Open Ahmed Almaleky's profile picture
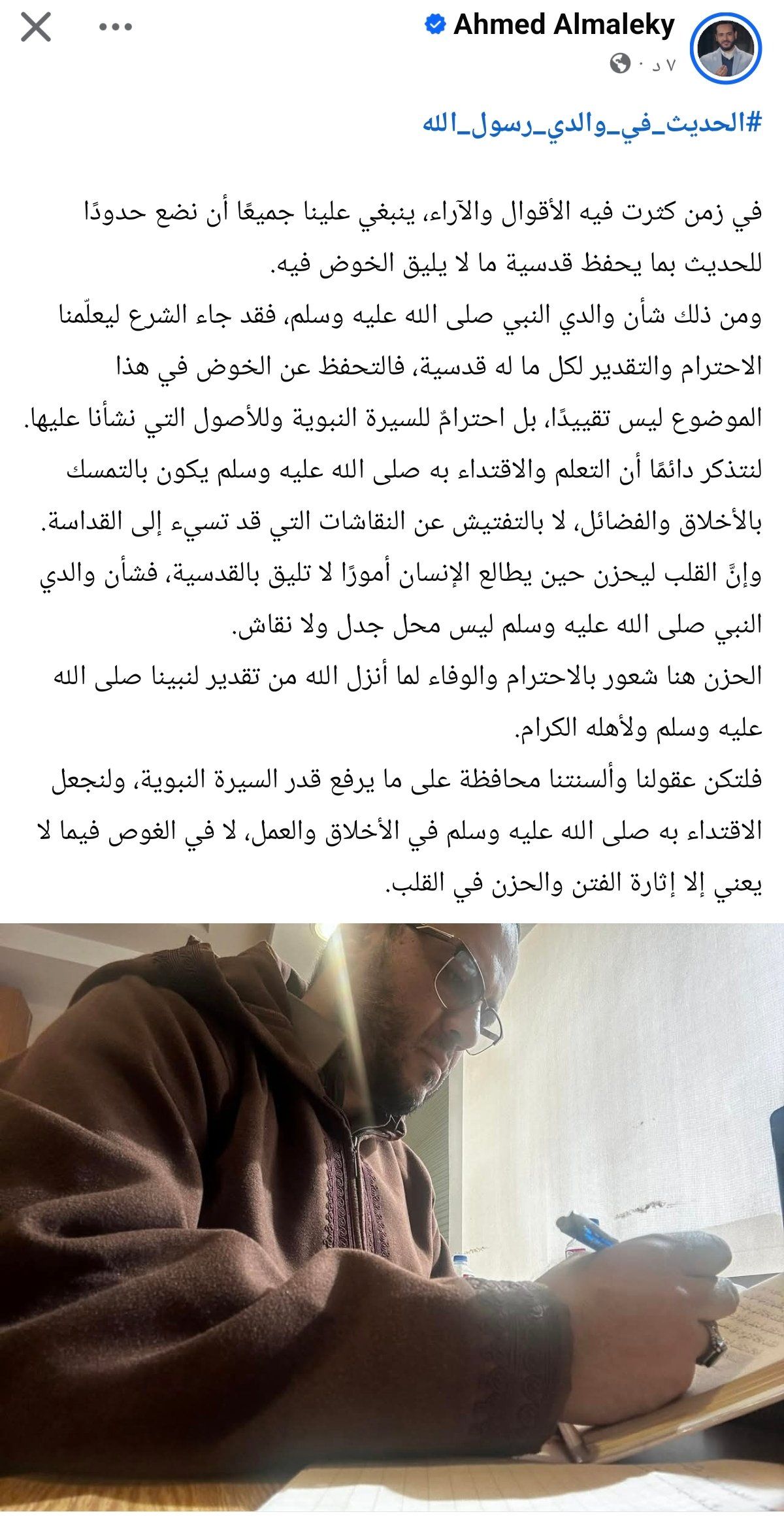The width and height of the screenshot is (784, 1529). click(727, 46)
